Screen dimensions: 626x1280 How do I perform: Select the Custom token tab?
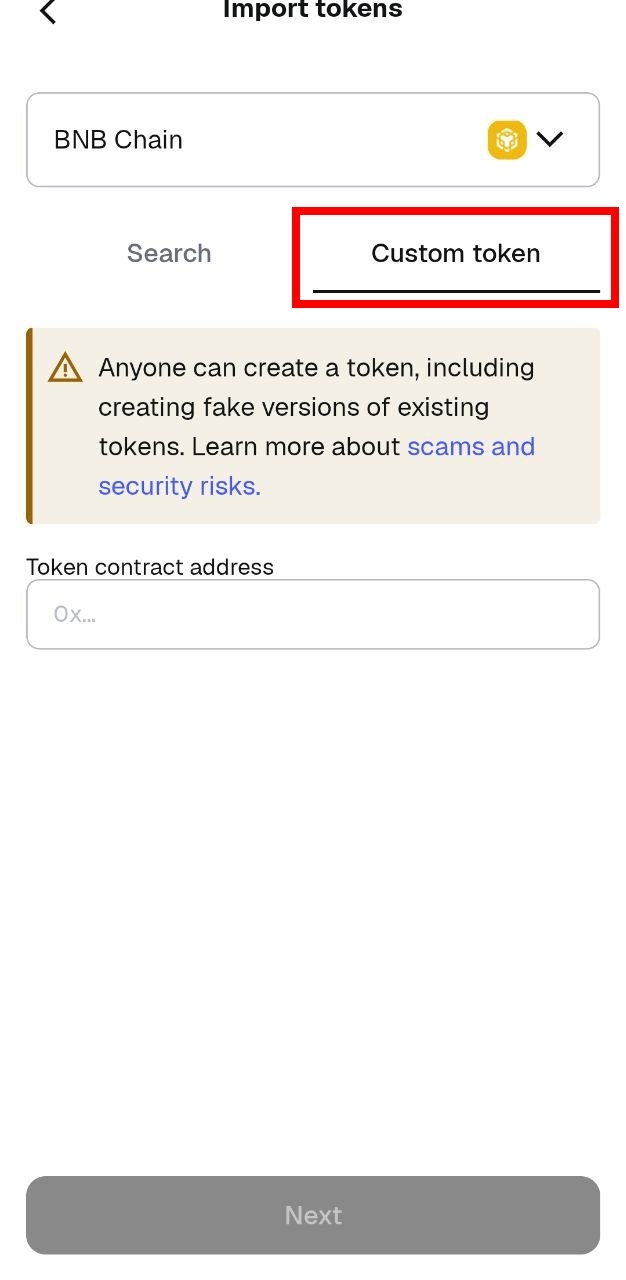coord(455,254)
